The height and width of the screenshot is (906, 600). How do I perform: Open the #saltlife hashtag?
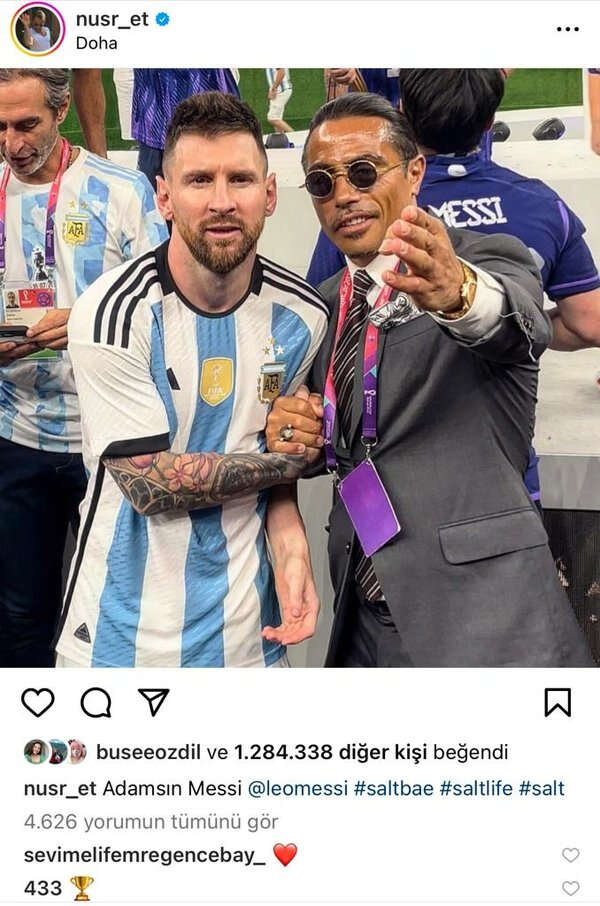[x=476, y=788]
